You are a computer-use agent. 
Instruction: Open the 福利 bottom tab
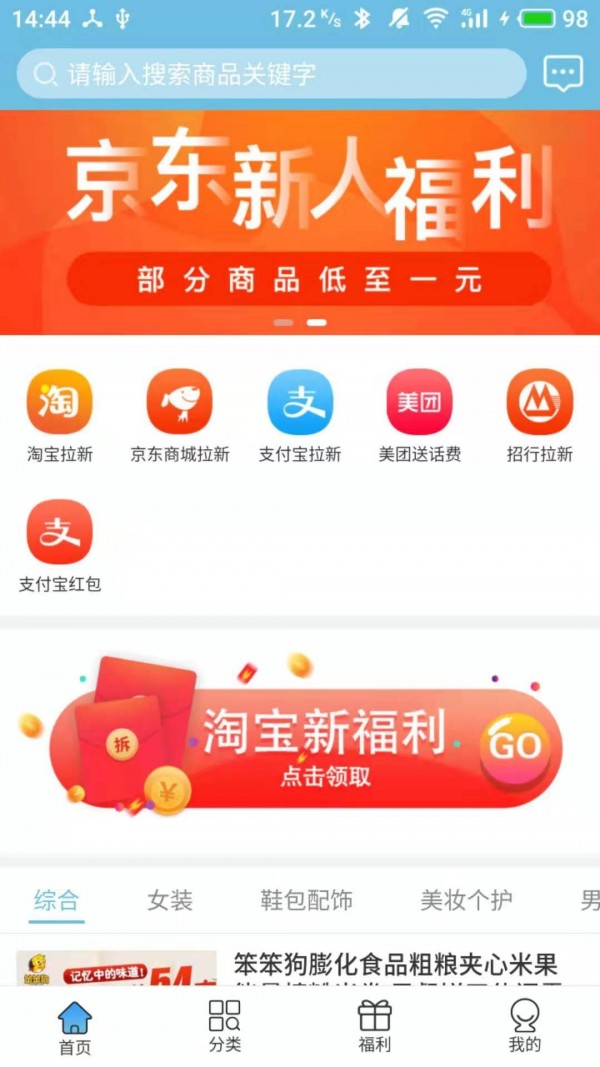[375, 1027]
